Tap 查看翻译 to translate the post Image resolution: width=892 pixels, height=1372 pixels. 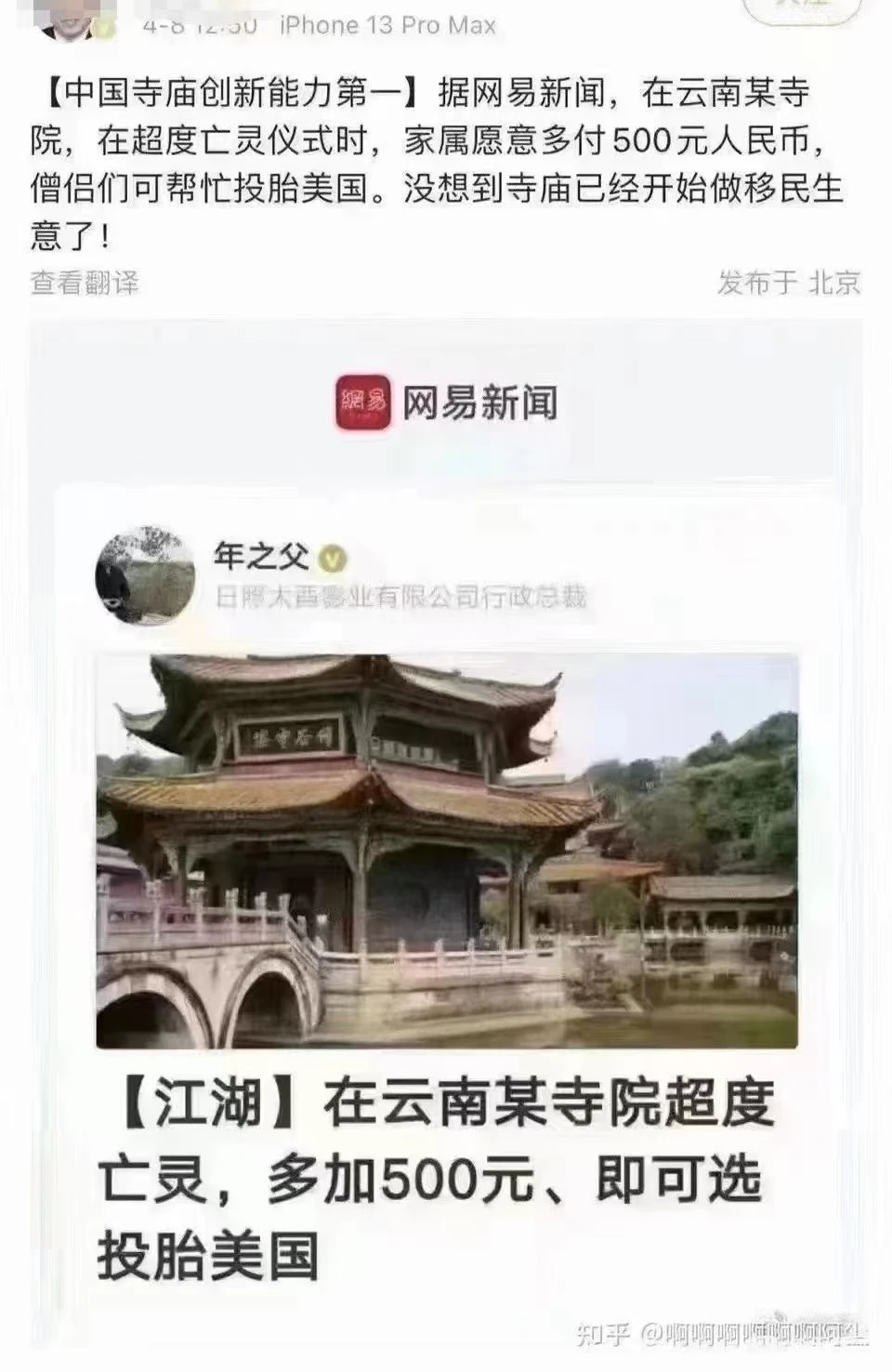click(x=85, y=283)
